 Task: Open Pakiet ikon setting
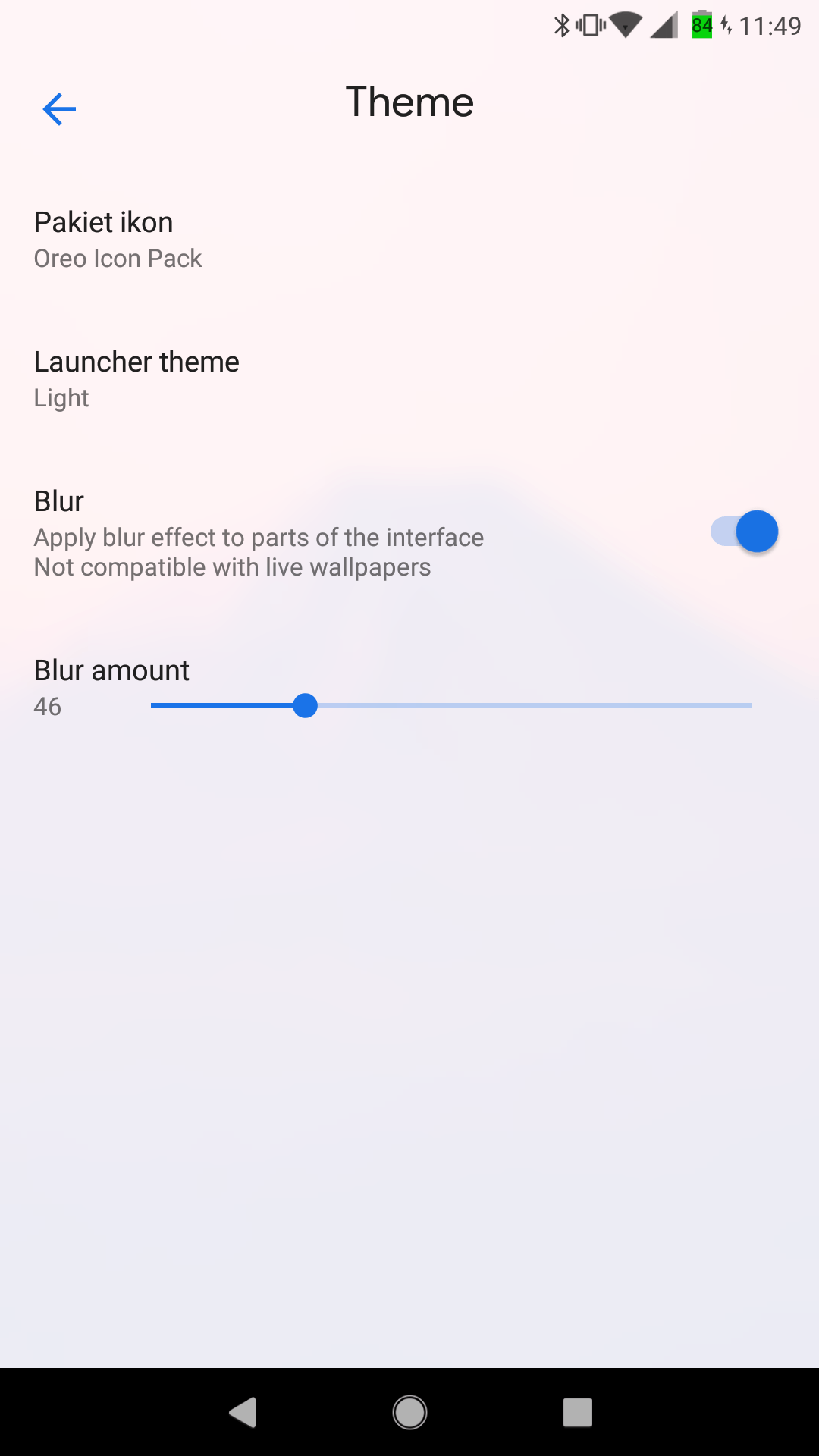click(x=409, y=240)
